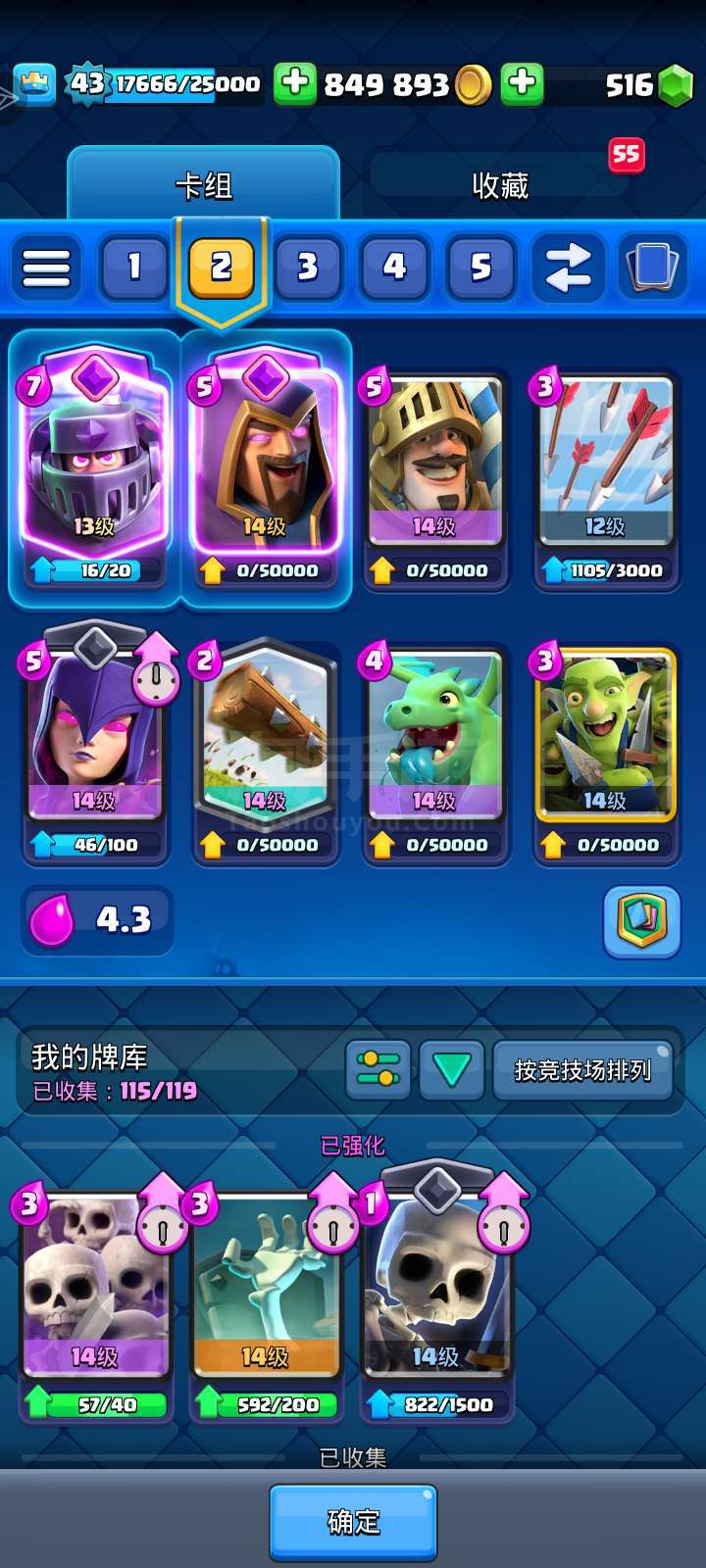Screen dimensions: 706x1568
Task: Select deck slot 3
Action: (x=308, y=267)
